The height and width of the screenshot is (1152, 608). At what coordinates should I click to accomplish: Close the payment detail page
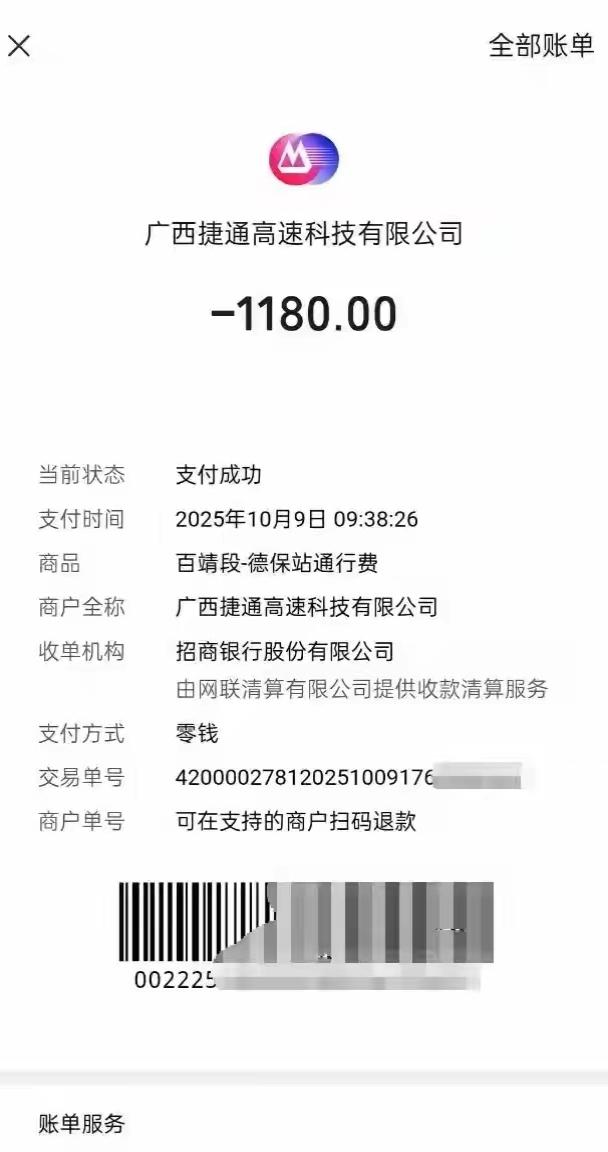click(x=19, y=45)
